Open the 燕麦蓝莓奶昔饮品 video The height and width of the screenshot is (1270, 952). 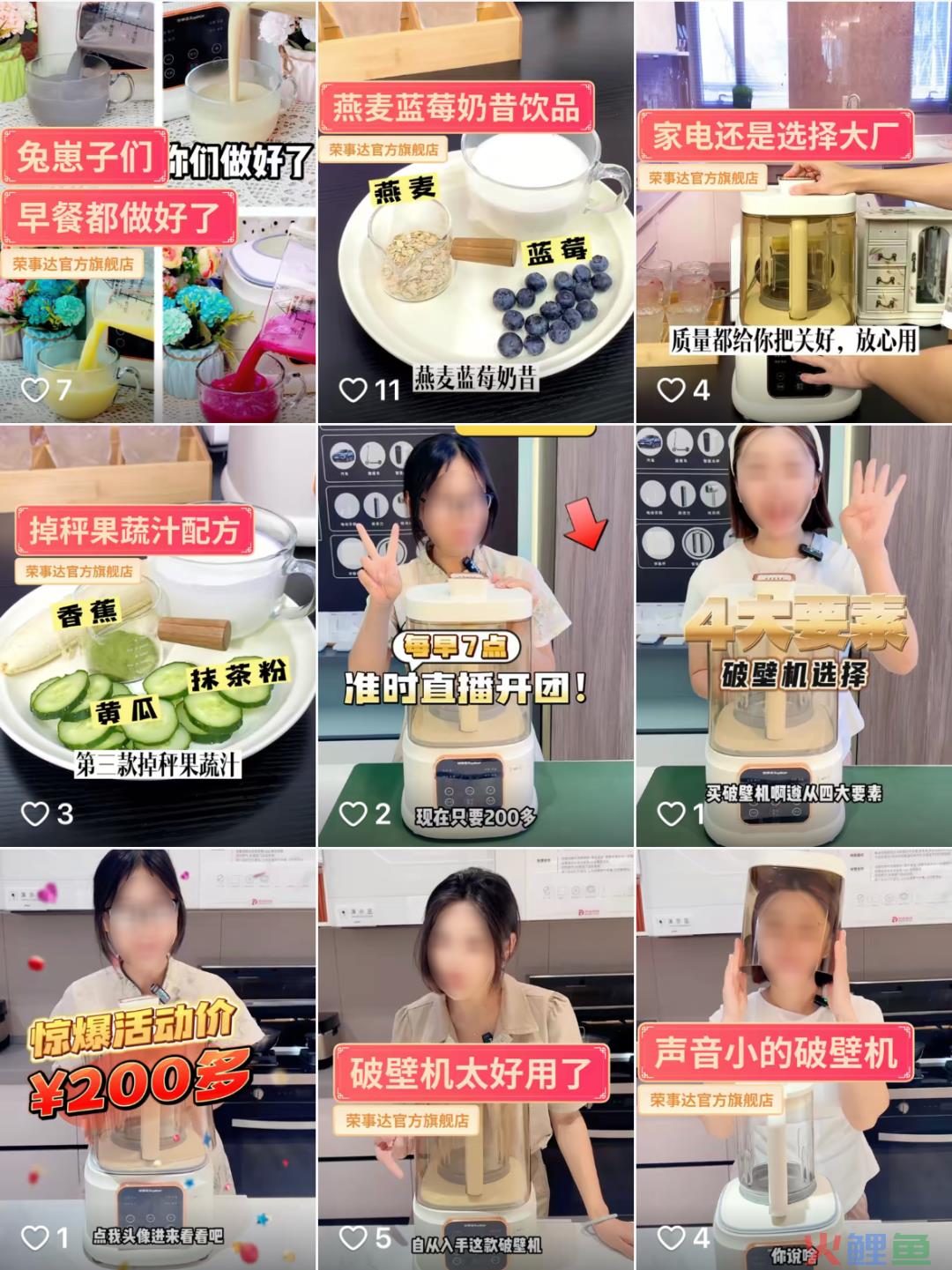(x=475, y=212)
